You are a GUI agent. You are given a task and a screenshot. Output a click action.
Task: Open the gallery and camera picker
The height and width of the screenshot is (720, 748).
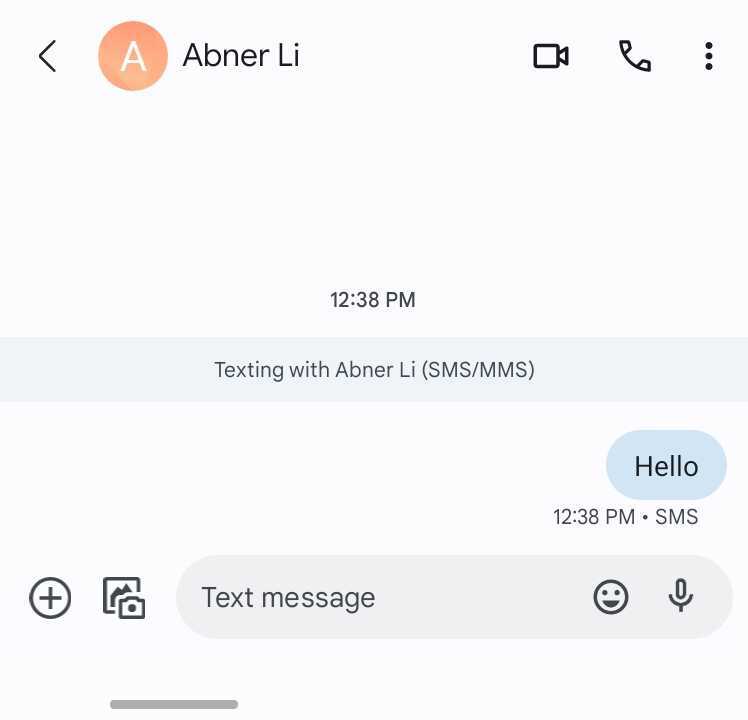(x=125, y=598)
